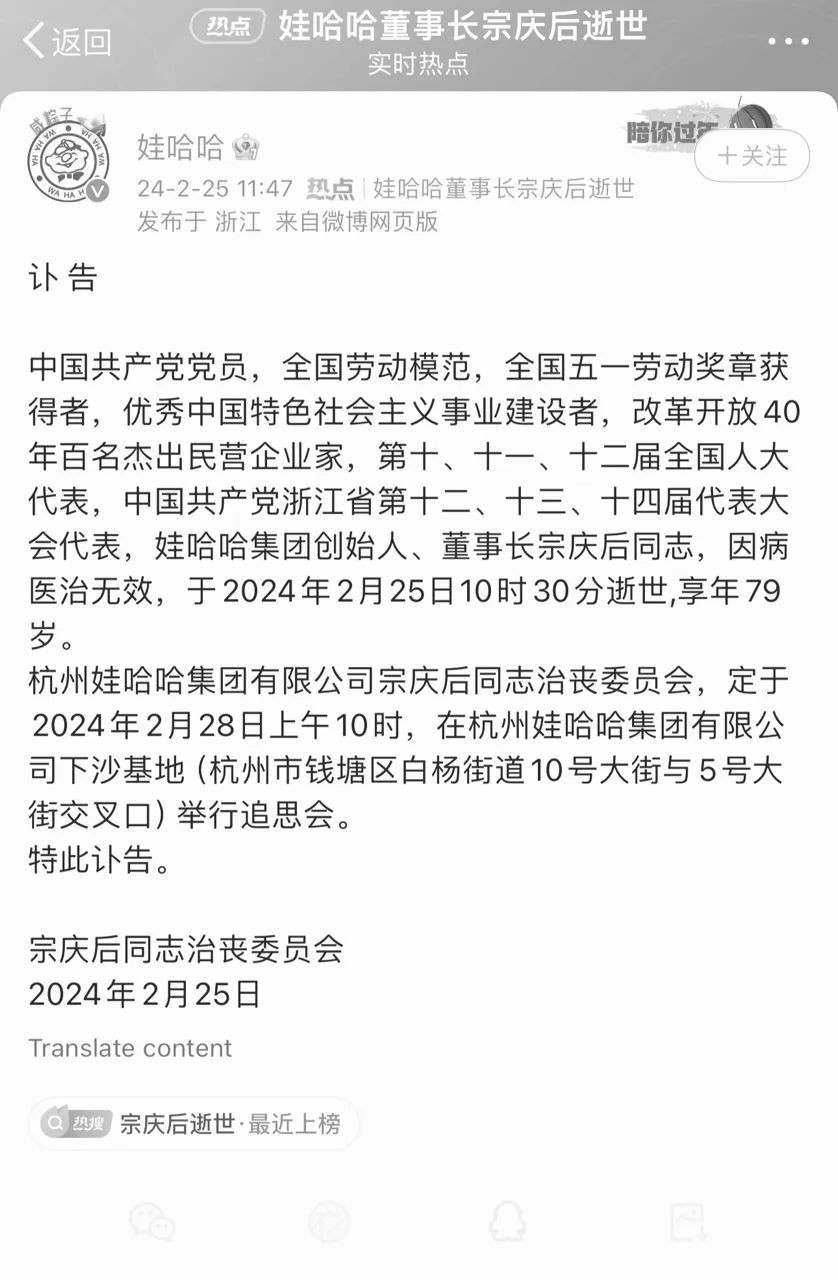Share the post to QQ
838x1280 pixels.
pos(508,1222)
